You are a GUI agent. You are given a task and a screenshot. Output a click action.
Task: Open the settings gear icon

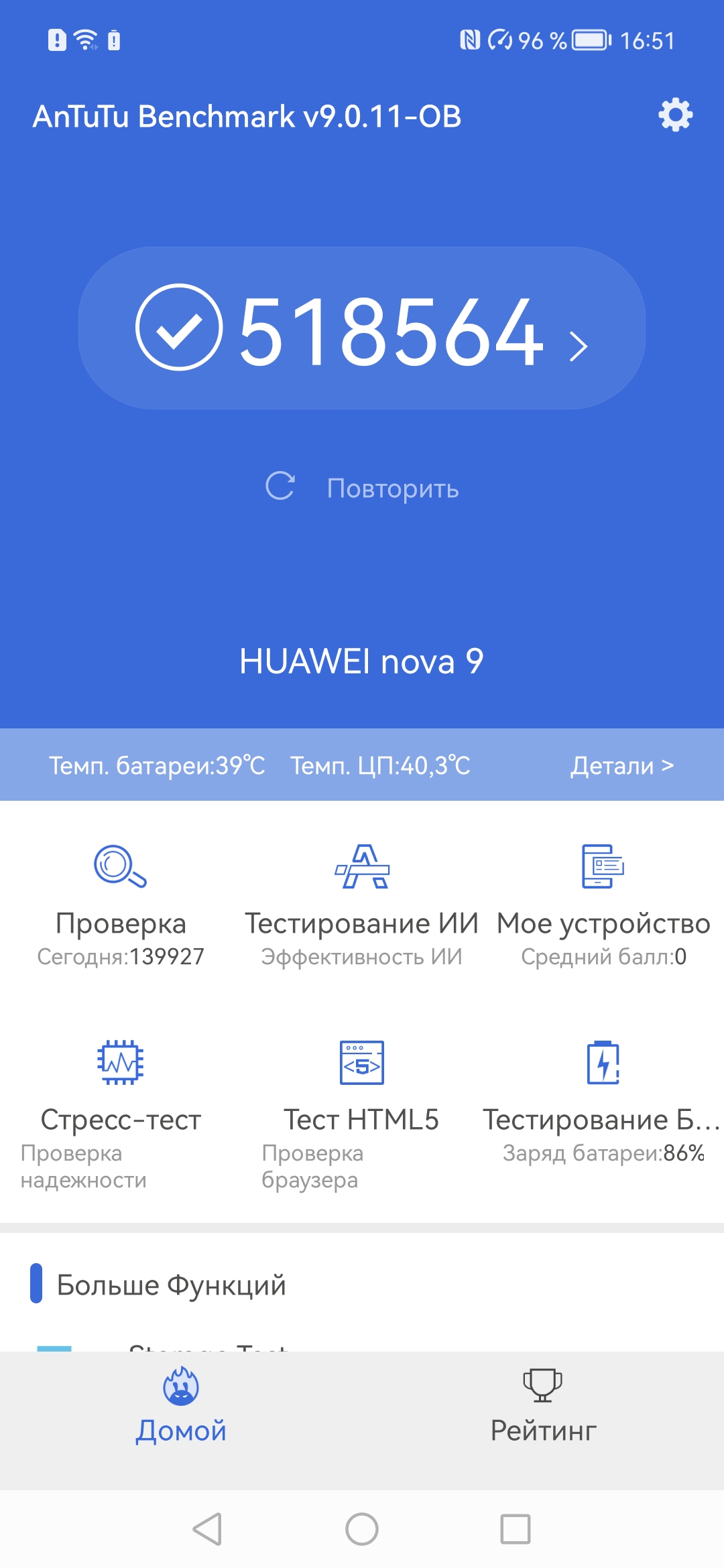pos(675,115)
